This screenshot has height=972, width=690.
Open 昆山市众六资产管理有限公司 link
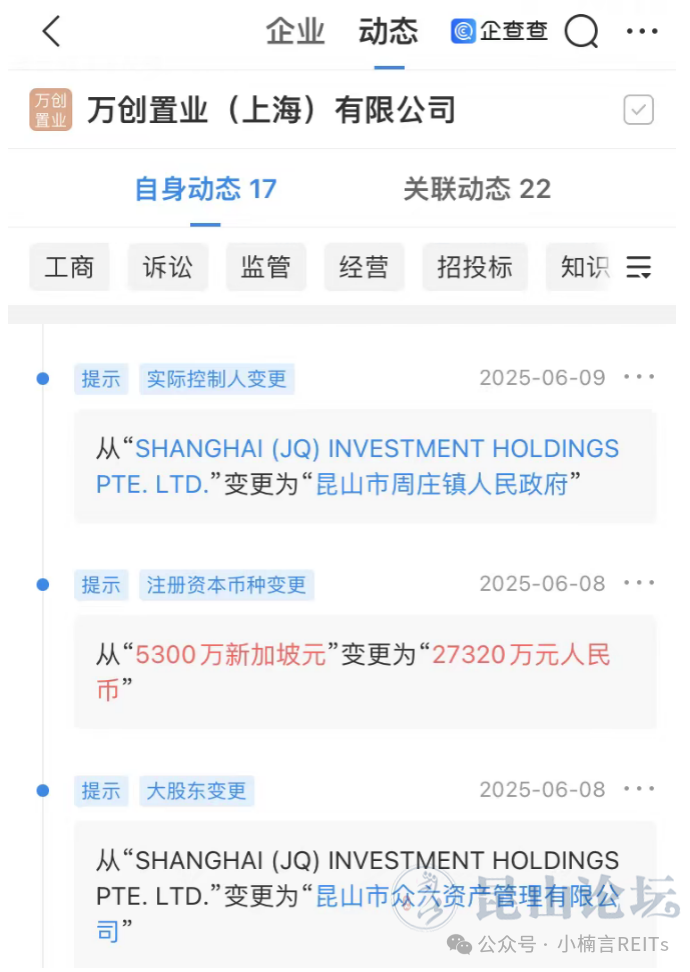click(467, 897)
